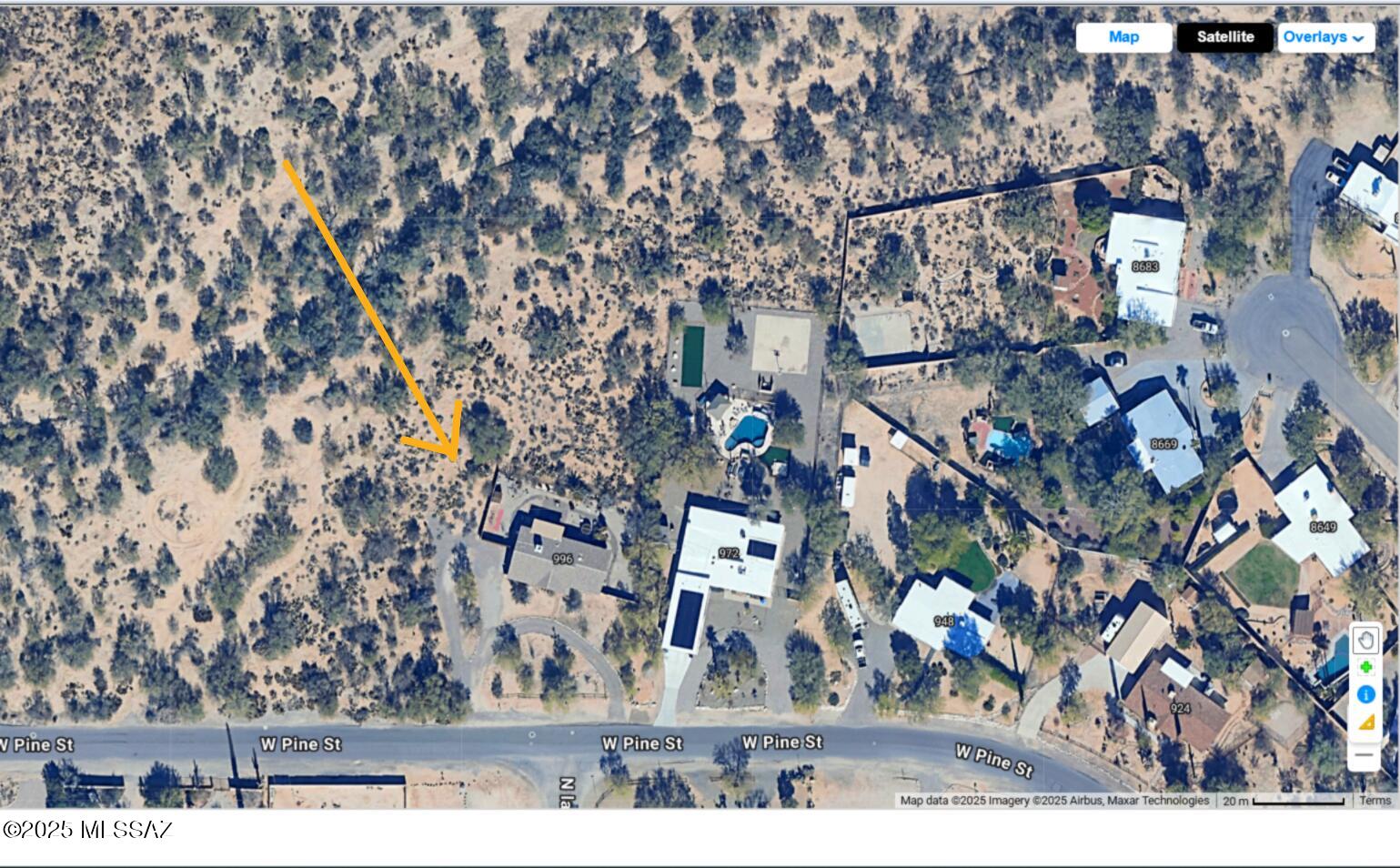The image size is (1400, 868).
Task: Switch to the Map view
Action: [x=1123, y=37]
